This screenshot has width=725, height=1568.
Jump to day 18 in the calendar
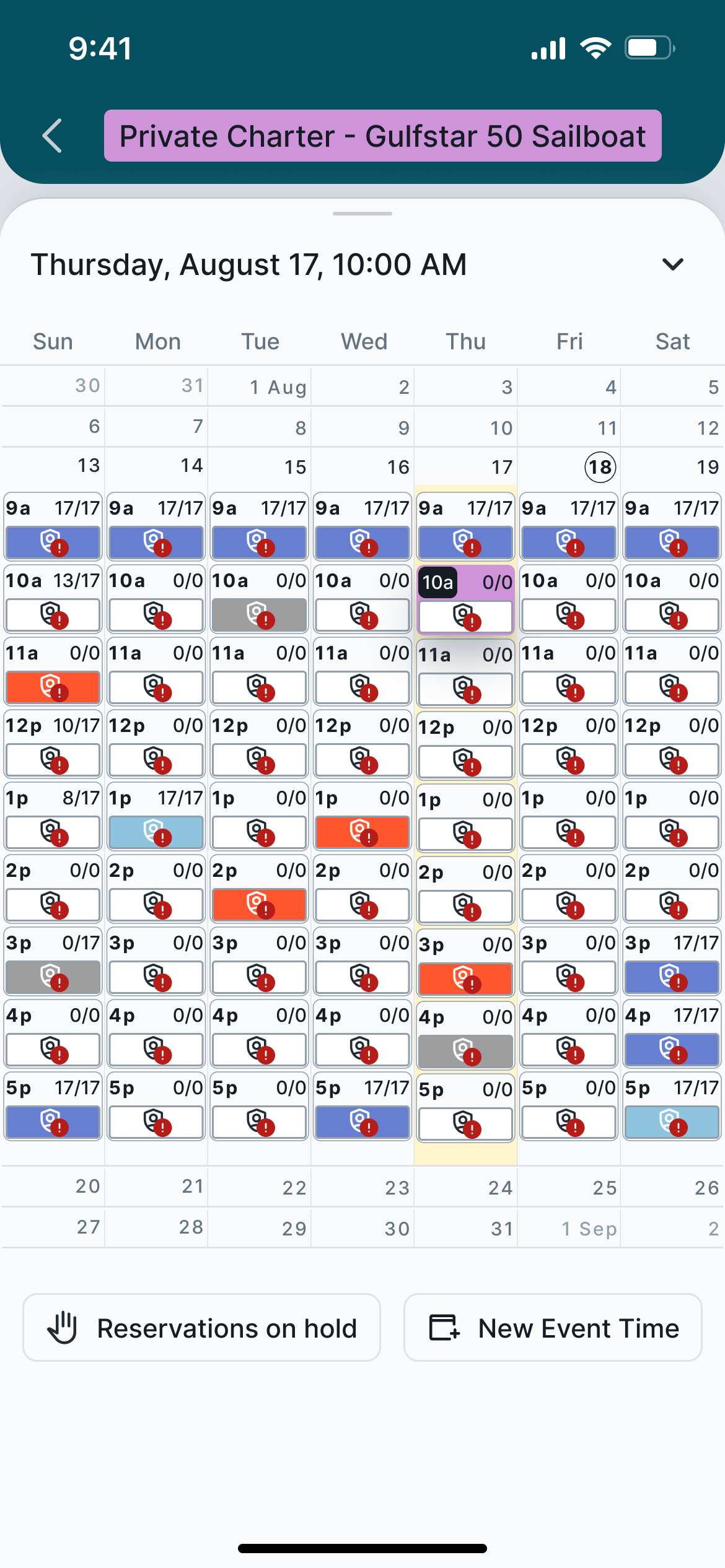pyautogui.click(x=600, y=467)
